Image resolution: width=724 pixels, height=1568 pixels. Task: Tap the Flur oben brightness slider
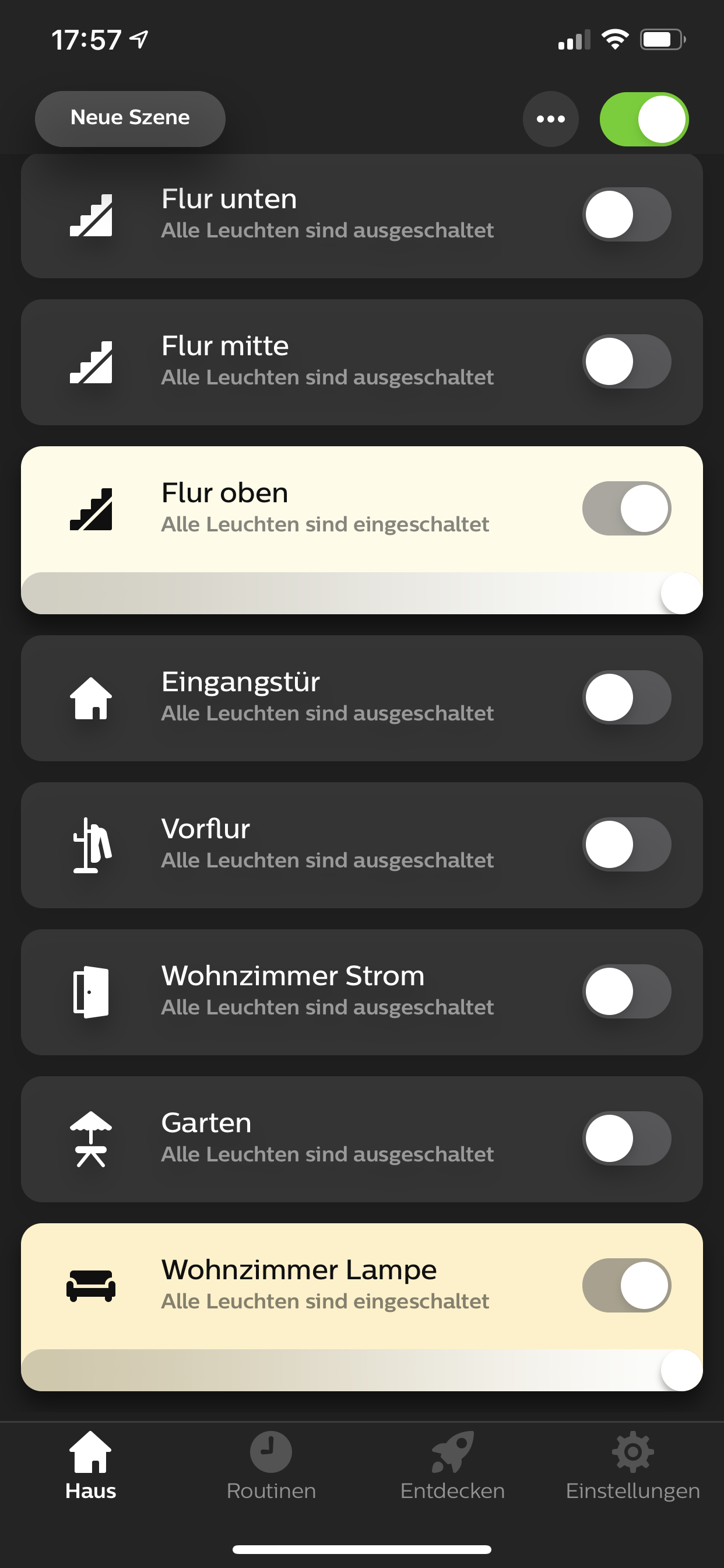point(361,593)
